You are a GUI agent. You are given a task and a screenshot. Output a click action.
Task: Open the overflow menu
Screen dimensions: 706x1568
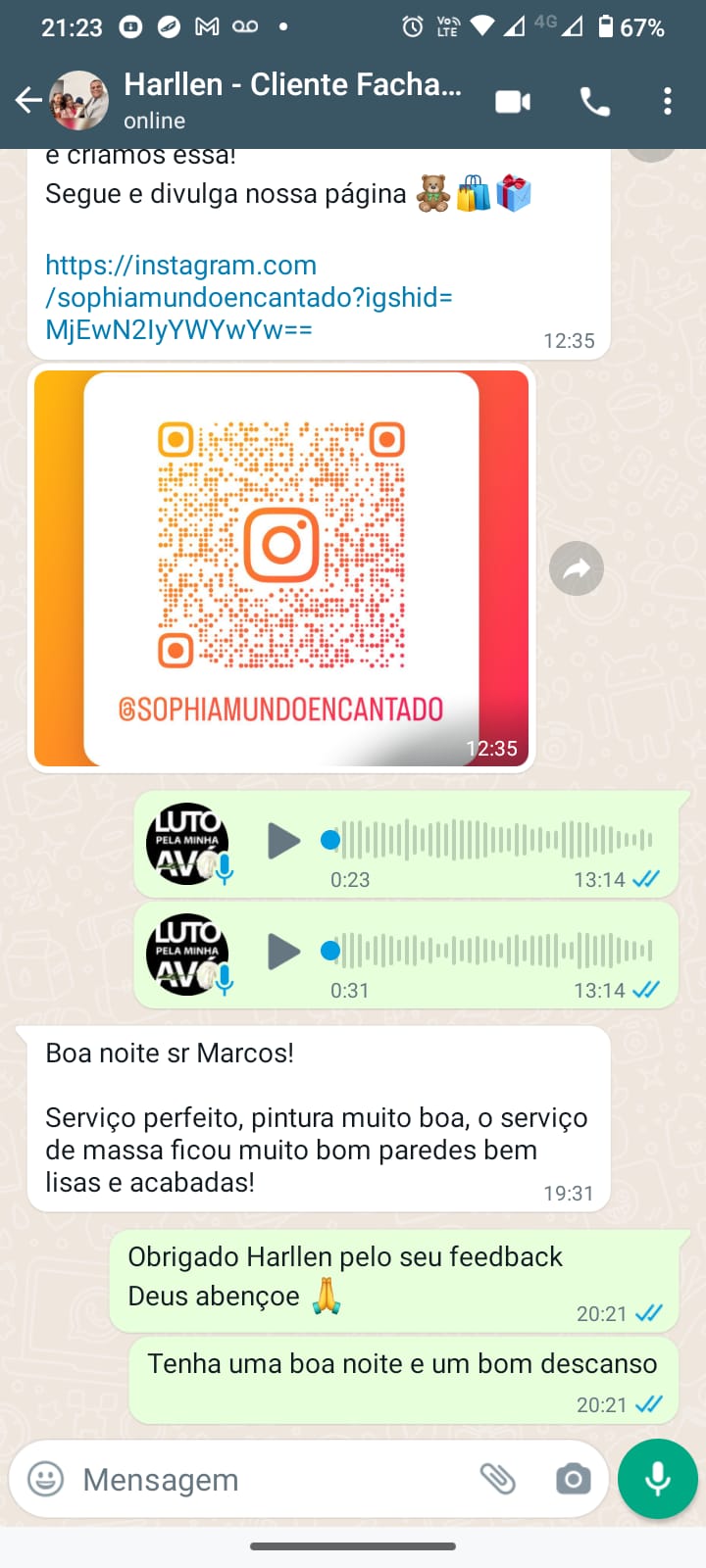pyautogui.click(x=668, y=101)
